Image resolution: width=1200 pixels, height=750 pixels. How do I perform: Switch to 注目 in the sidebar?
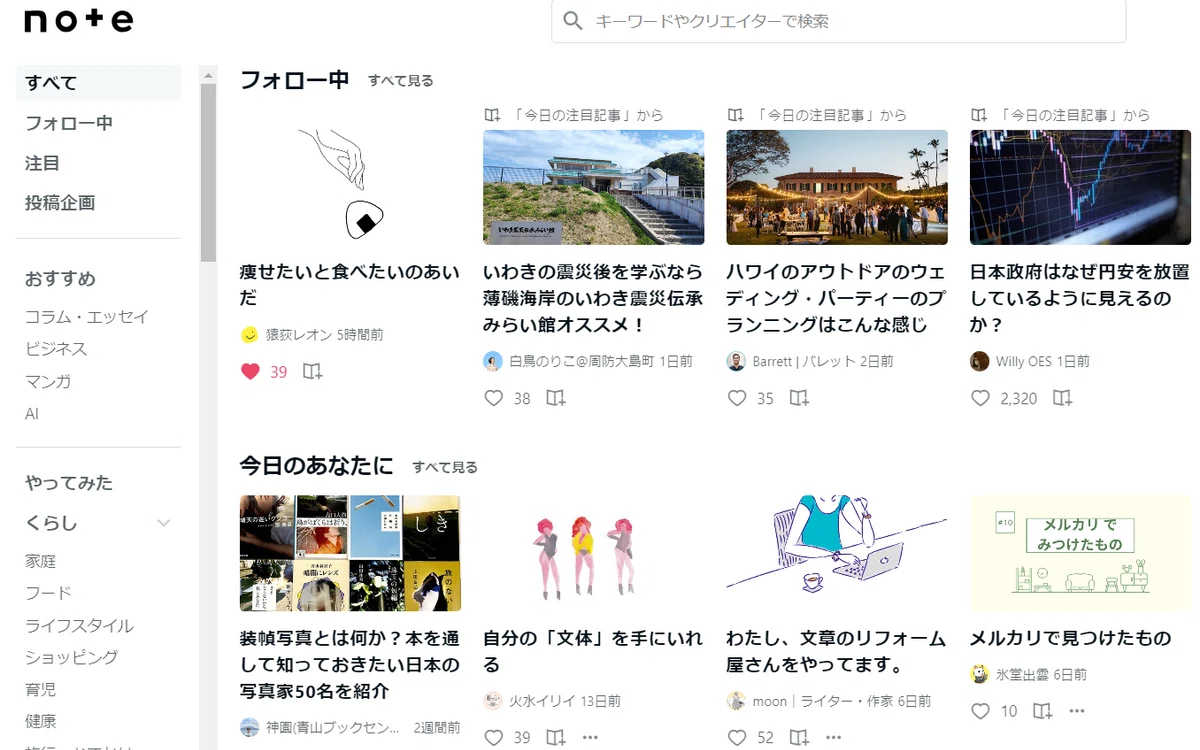[x=43, y=163]
